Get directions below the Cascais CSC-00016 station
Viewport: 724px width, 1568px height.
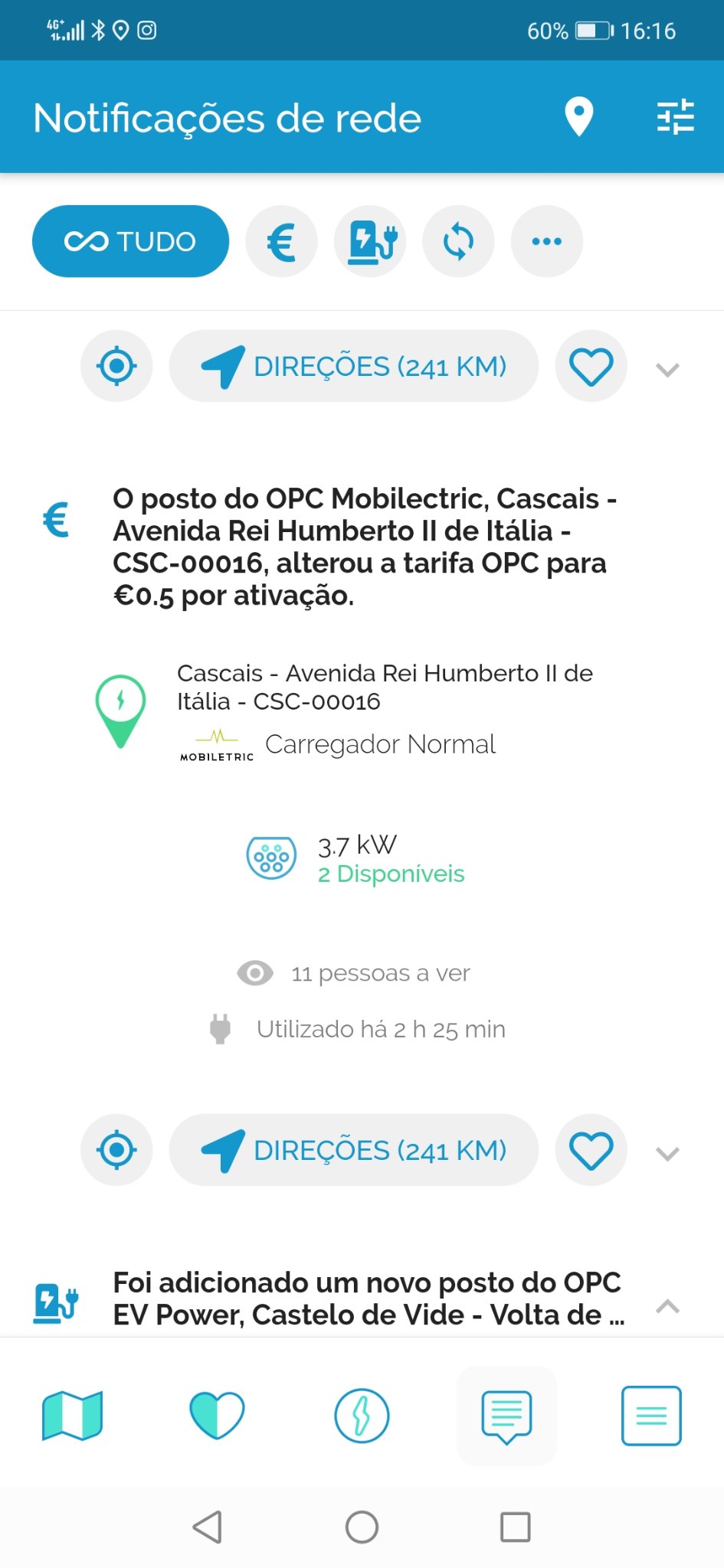353,1150
